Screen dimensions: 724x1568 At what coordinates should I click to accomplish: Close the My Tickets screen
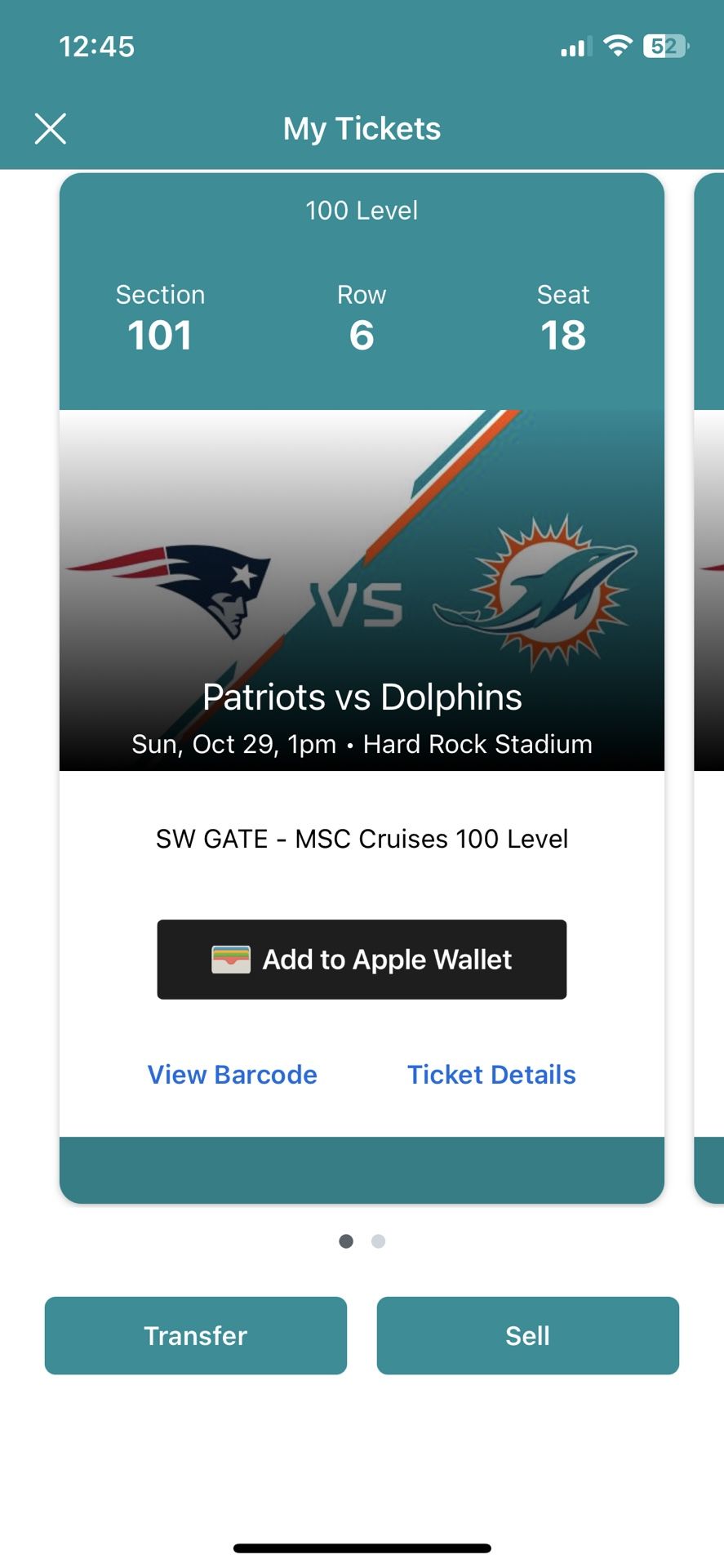51,129
